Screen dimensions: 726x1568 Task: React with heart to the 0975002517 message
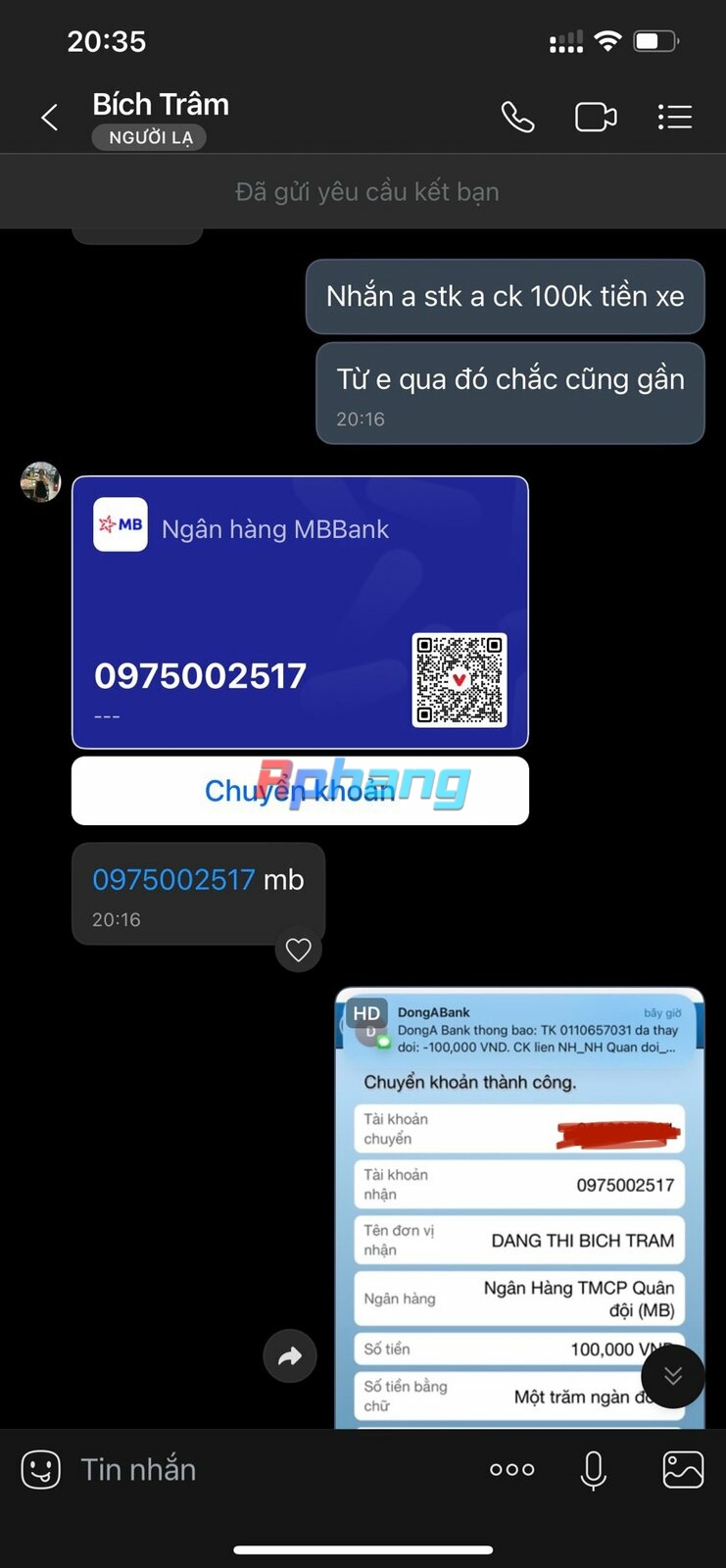click(299, 950)
